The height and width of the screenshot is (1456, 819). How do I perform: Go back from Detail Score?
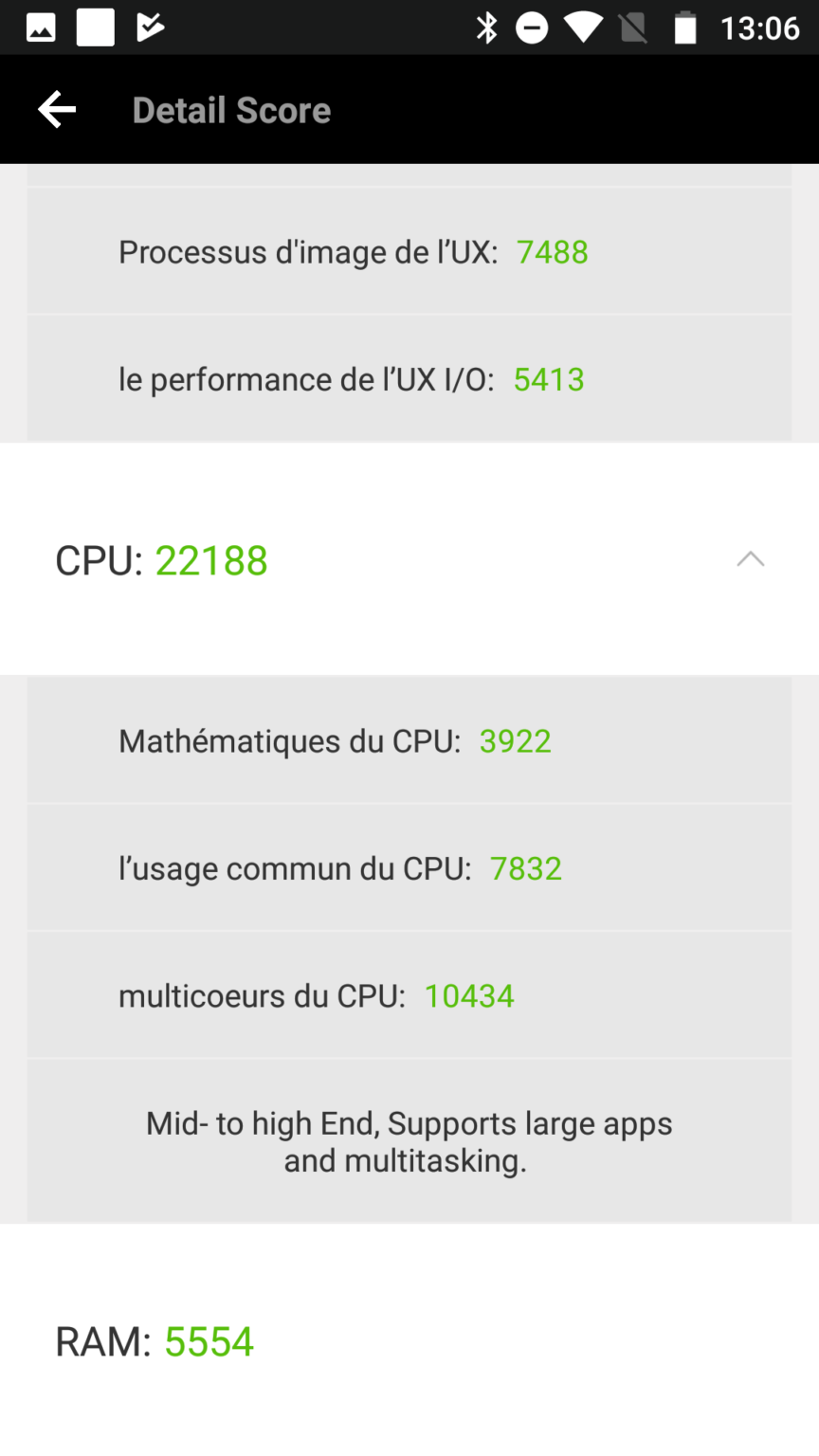coord(57,110)
